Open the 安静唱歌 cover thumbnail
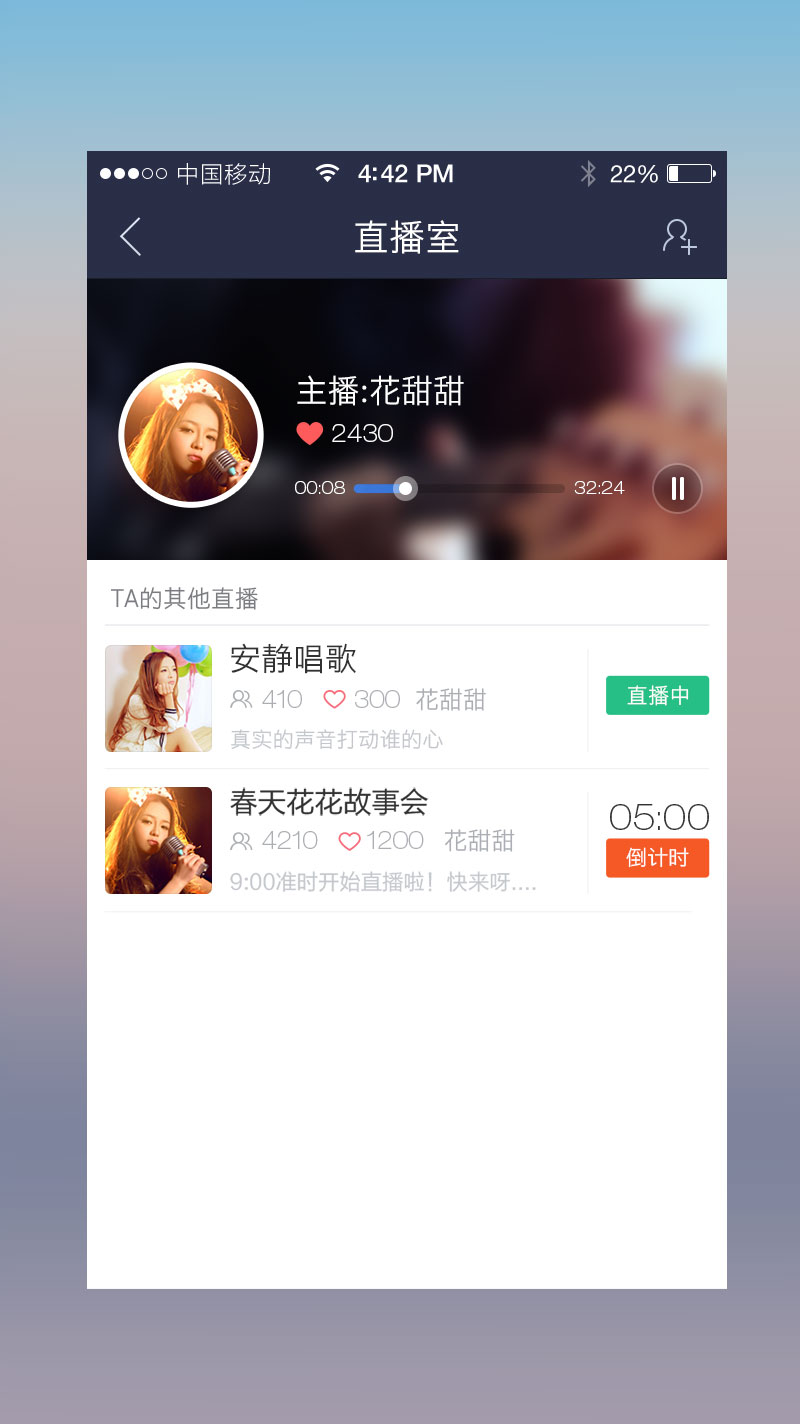The image size is (800, 1424). pyautogui.click(x=158, y=698)
